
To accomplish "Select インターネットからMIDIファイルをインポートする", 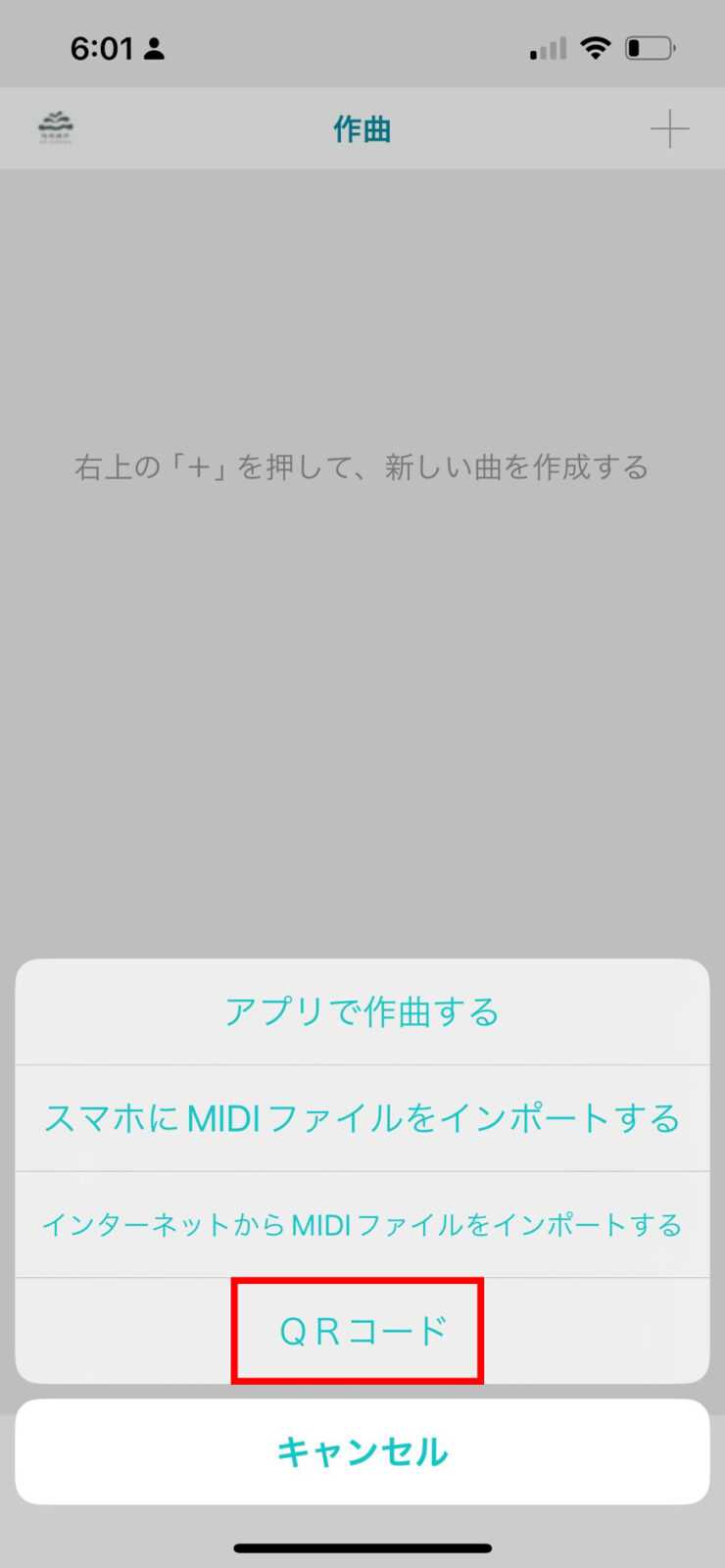I will click(x=362, y=1224).
